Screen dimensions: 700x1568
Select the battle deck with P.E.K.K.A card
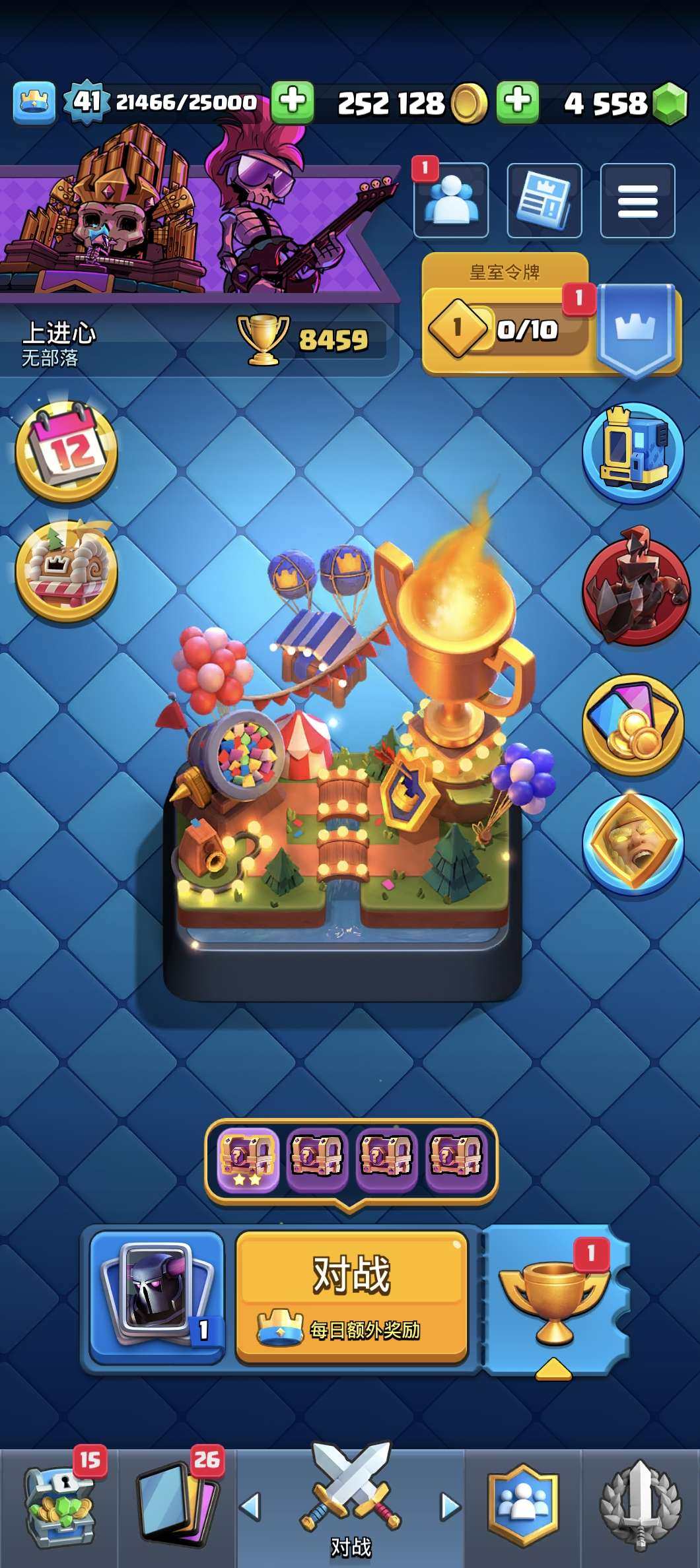click(x=157, y=1296)
